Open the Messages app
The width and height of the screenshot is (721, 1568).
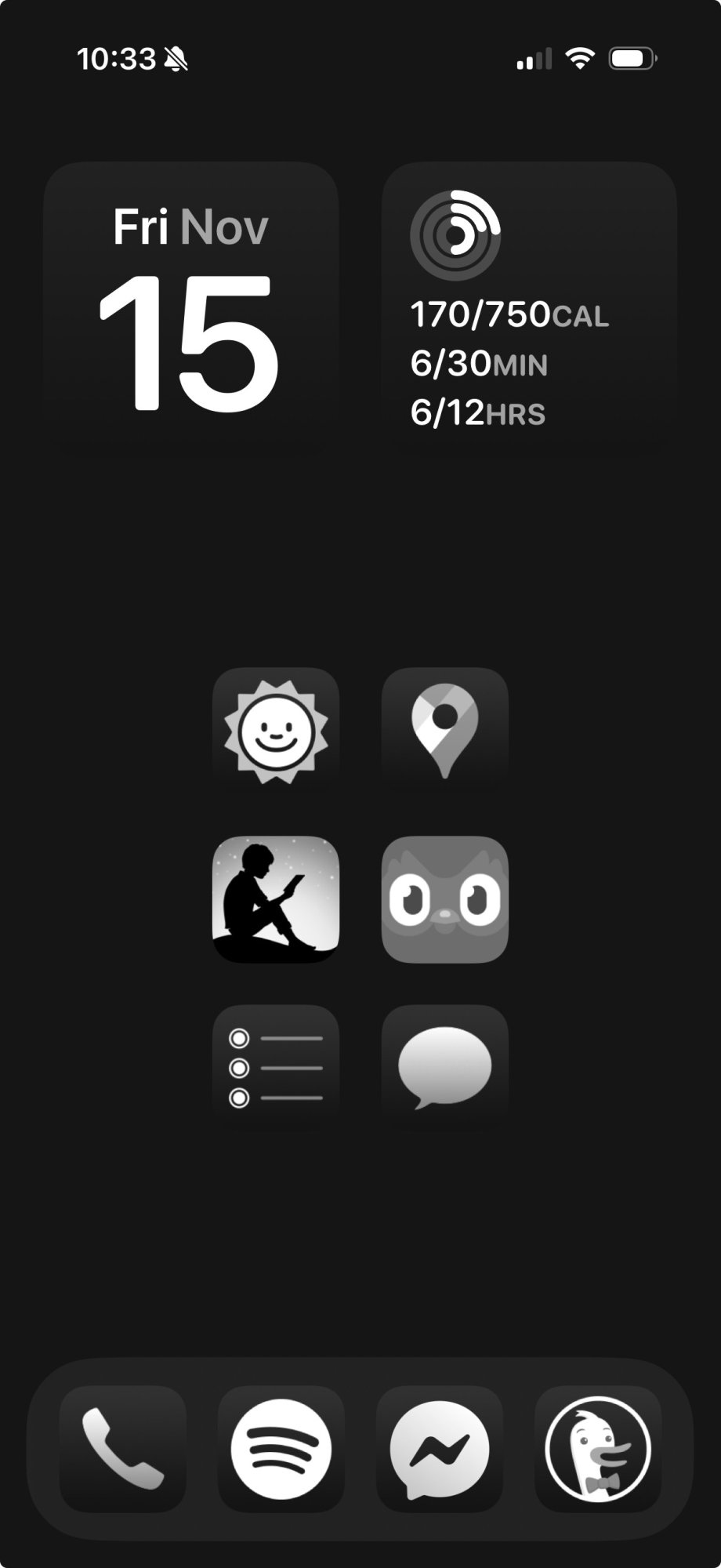(444, 1068)
